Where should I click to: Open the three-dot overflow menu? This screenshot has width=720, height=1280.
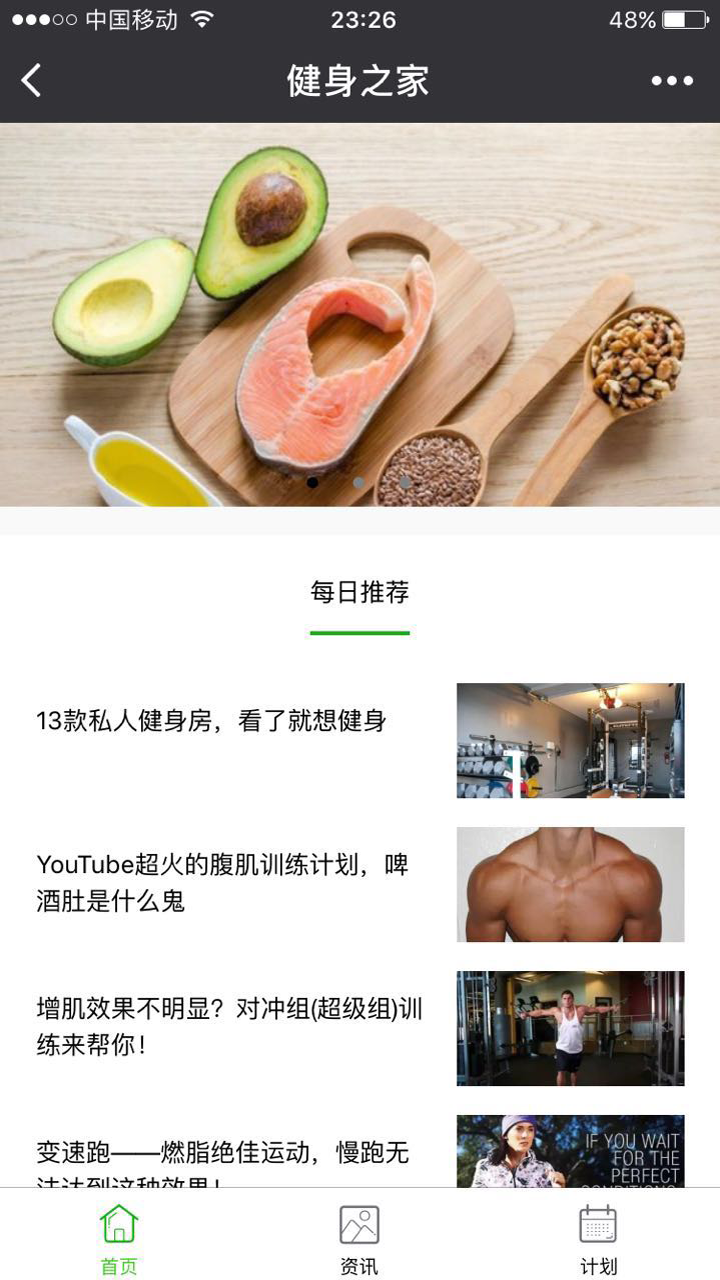pyautogui.click(x=672, y=81)
